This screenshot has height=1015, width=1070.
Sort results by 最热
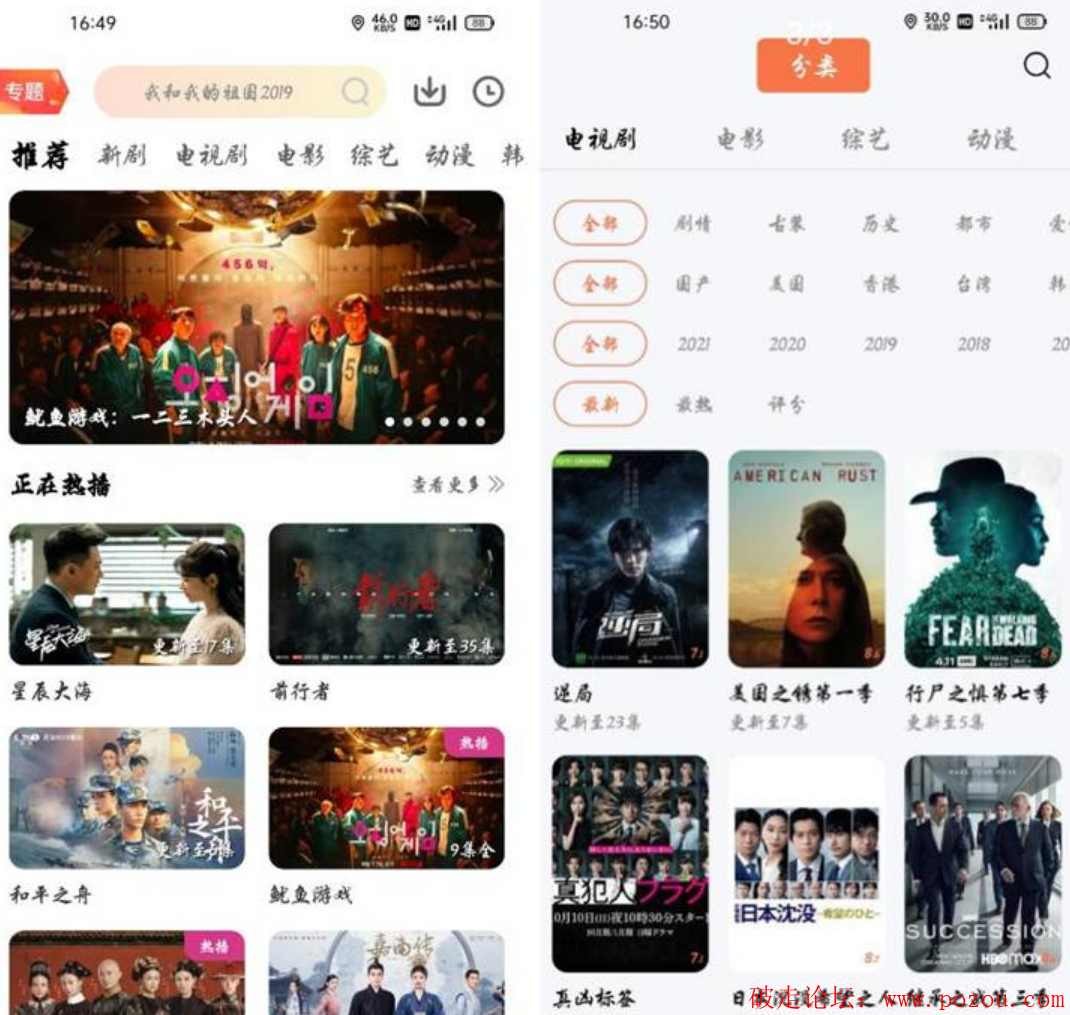point(693,404)
